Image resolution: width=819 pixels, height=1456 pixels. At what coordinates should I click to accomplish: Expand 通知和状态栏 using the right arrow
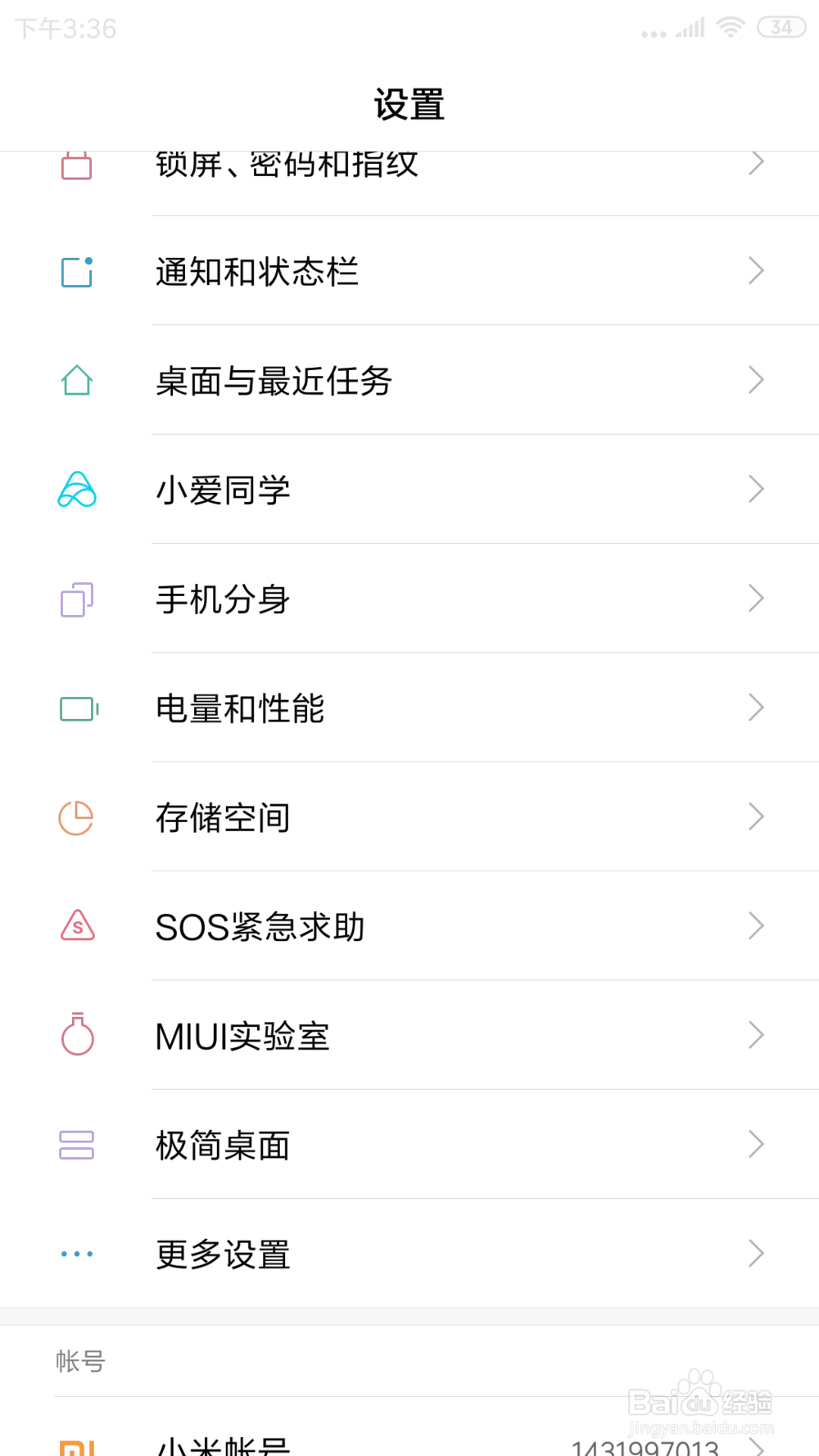(755, 271)
